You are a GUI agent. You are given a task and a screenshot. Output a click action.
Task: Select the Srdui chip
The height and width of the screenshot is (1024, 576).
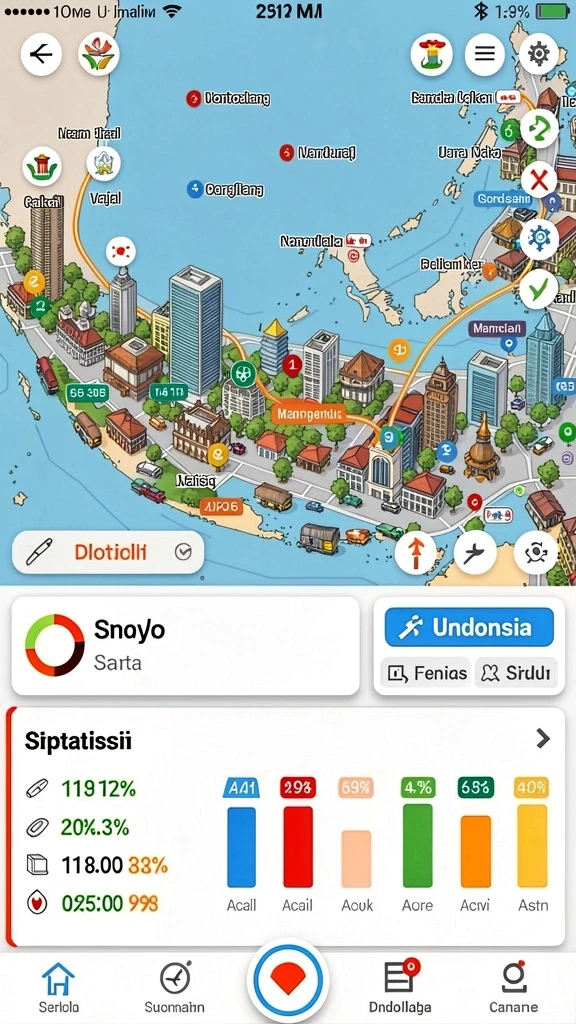[515, 673]
